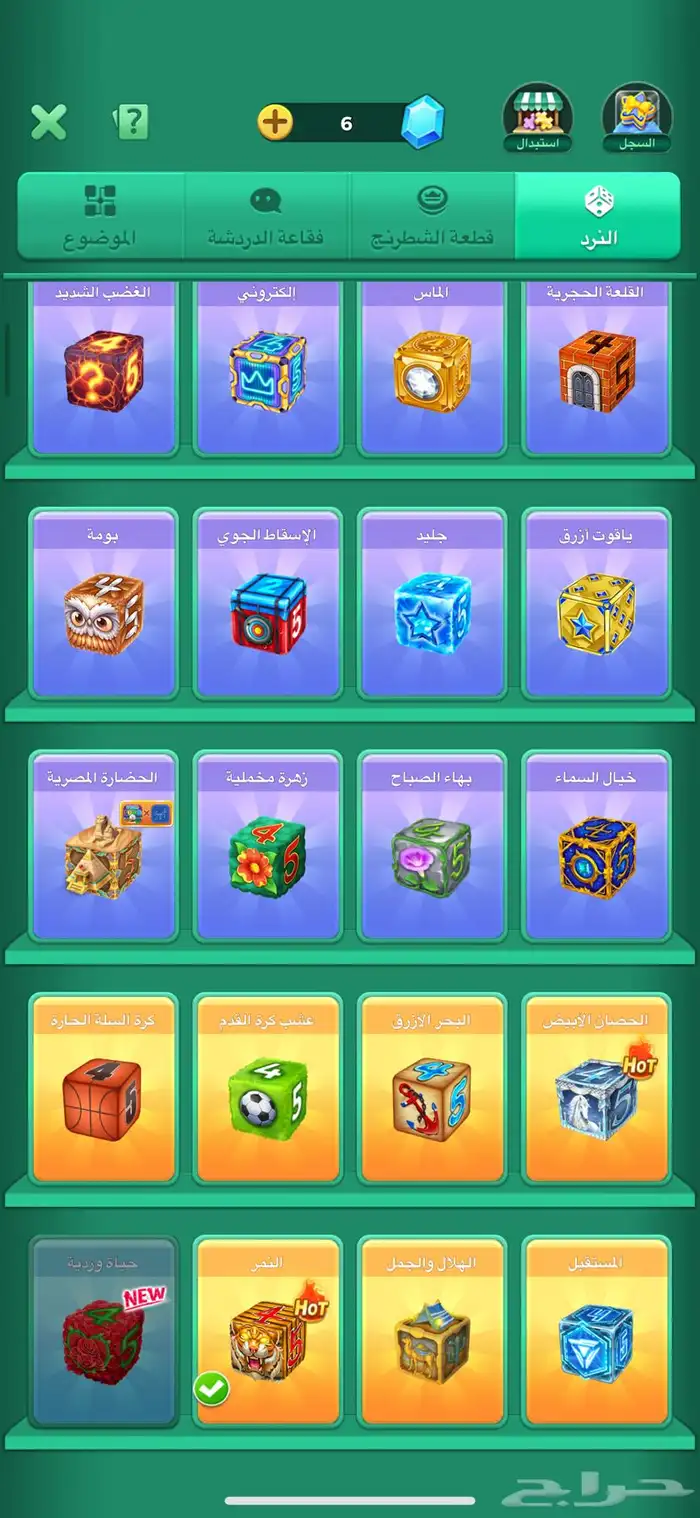Screen dimensions: 700x1518
Task: Tap the plus button to add gems
Action: coord(276,123)
